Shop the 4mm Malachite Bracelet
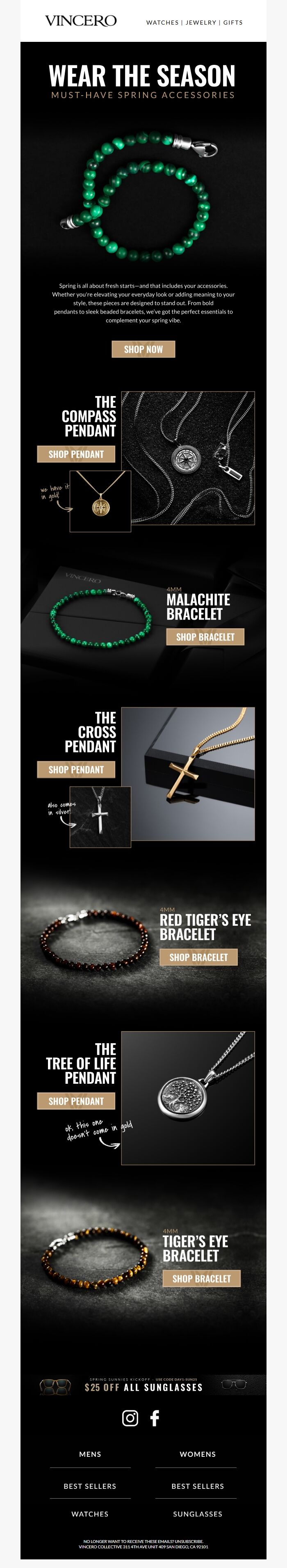 (x=205, y=637)
